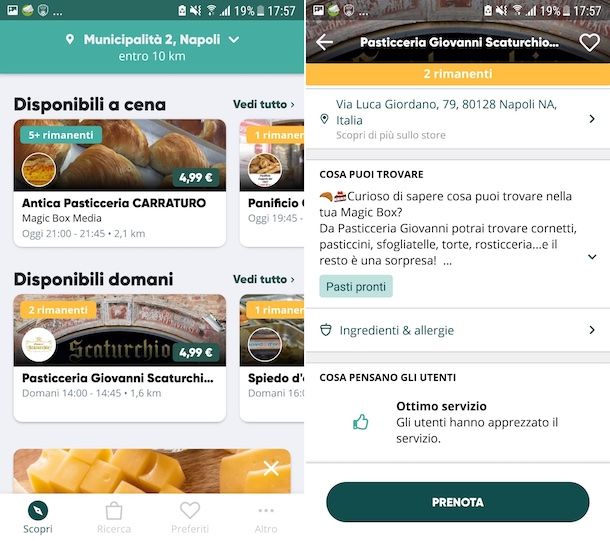Switch to the Ricerca tab
Screen dimensions: 610x541
pos(114,517)
